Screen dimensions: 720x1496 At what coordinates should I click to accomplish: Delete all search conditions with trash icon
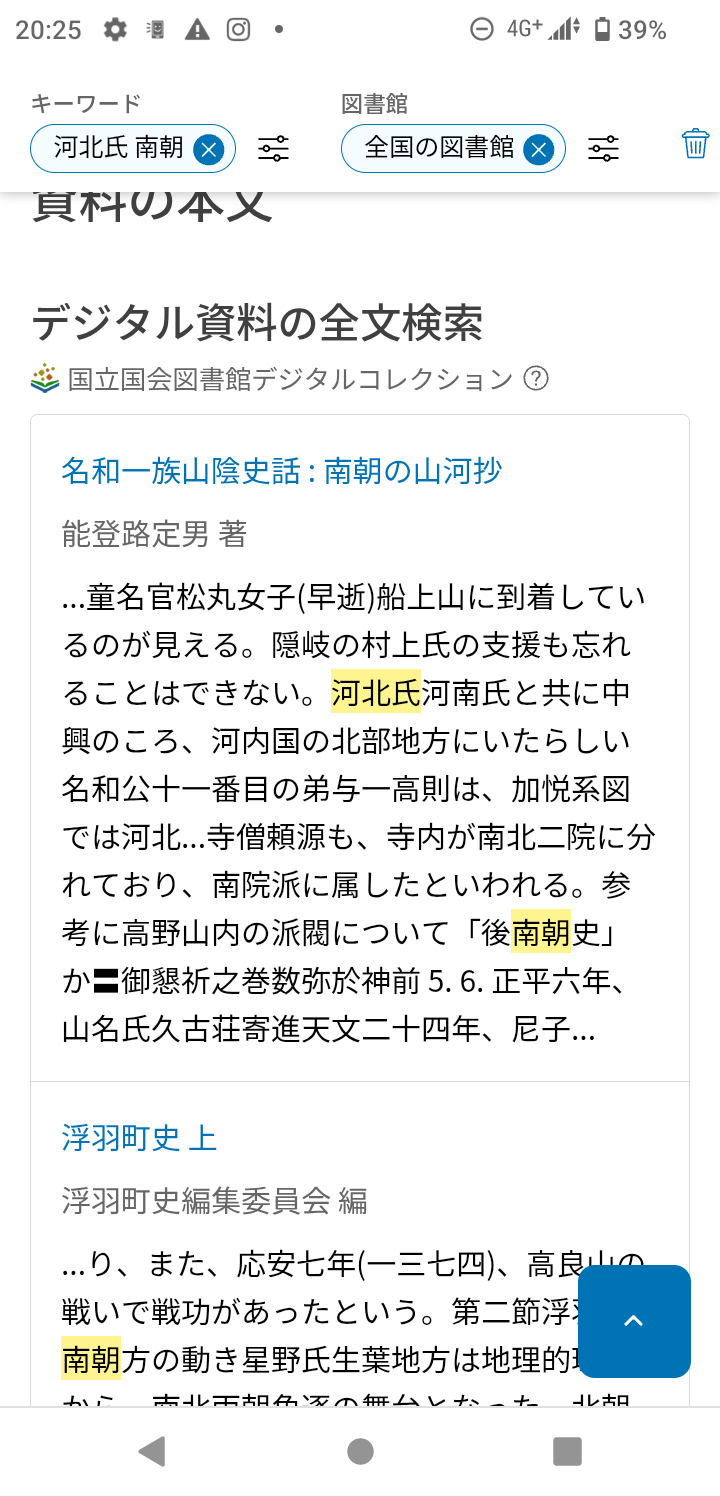tap(695, 144)
